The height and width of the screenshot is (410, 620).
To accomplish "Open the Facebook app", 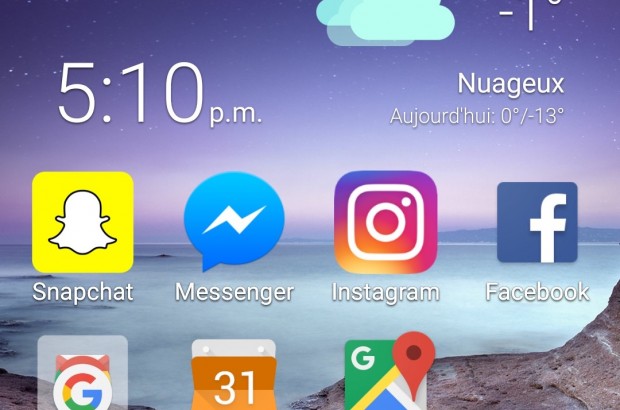I will click(x=537, y=223).
